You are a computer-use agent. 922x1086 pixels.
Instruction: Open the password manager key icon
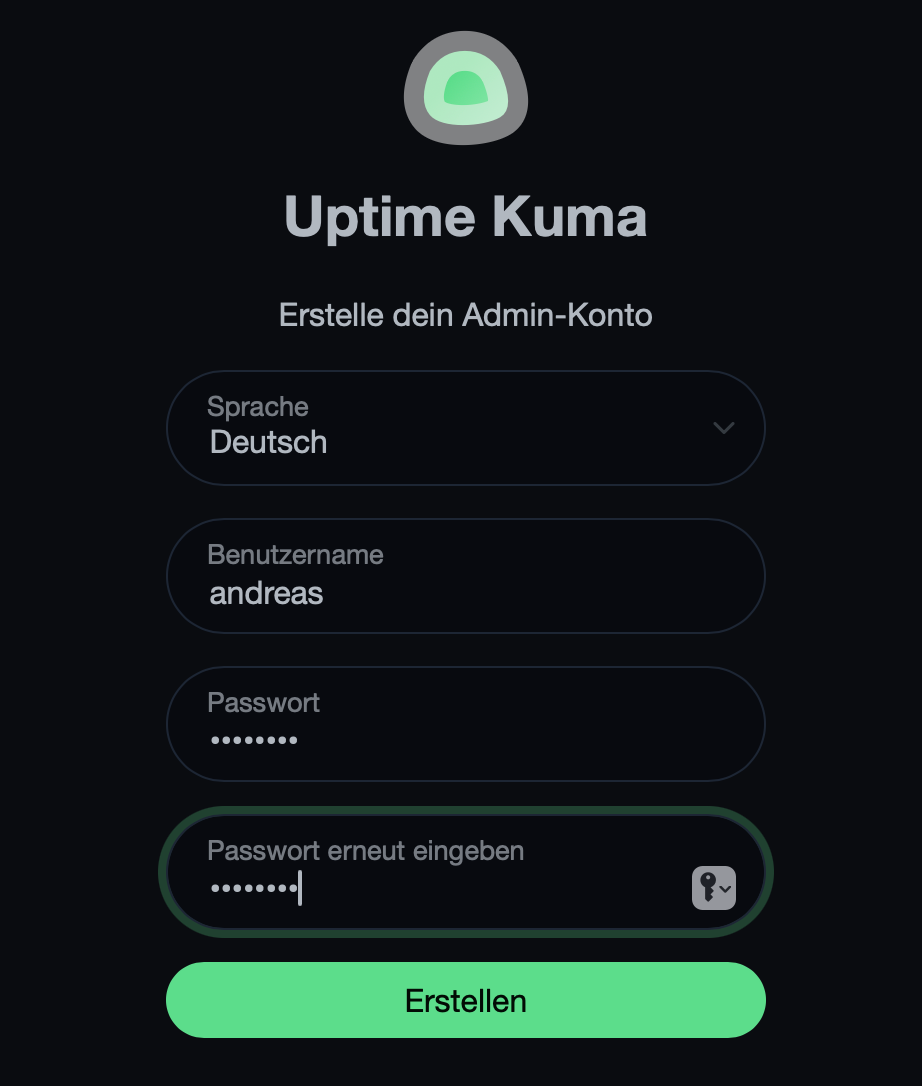click(x=713, y=888)
